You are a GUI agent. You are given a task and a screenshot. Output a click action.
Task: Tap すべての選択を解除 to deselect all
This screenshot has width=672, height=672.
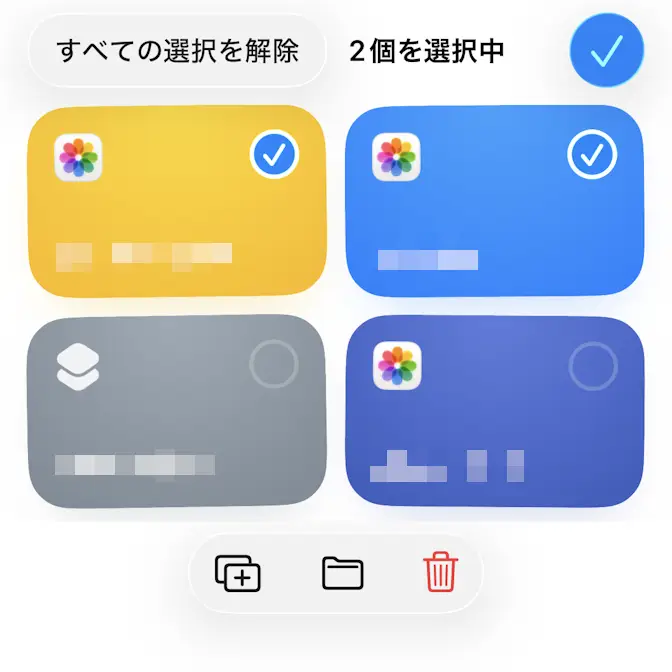[178, 50]
